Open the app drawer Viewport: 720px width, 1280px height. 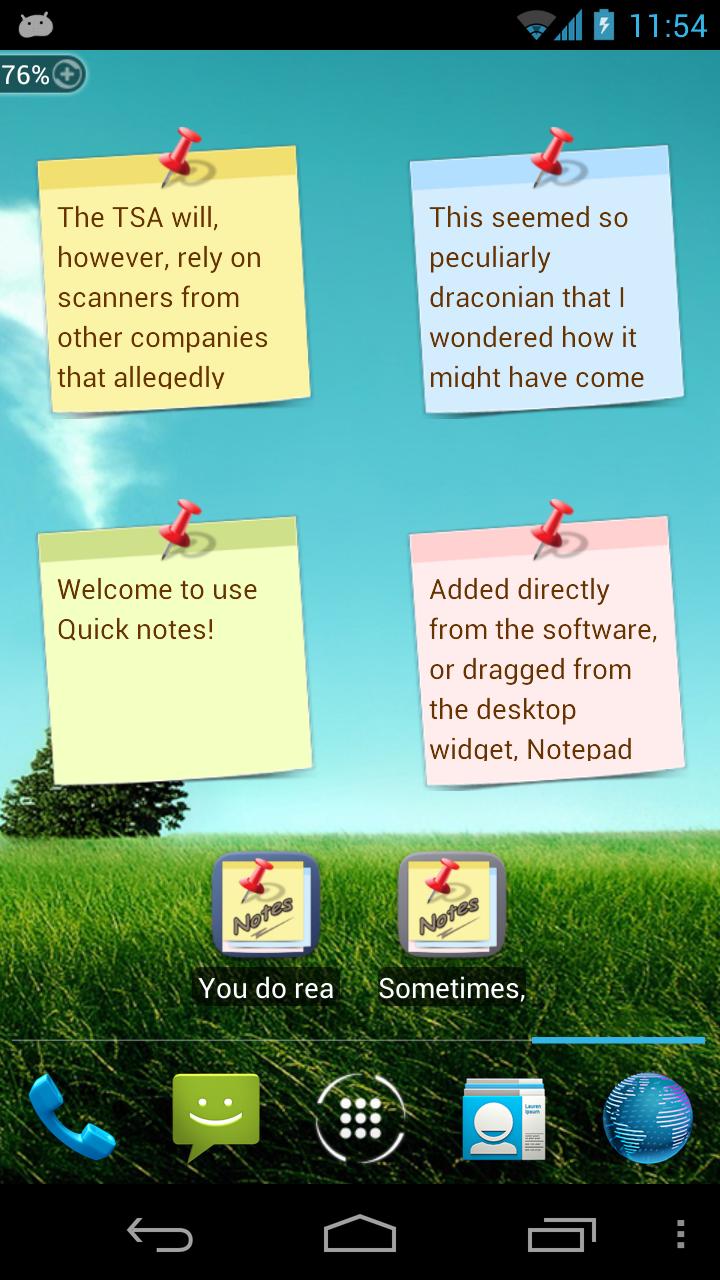(360, 1117)
